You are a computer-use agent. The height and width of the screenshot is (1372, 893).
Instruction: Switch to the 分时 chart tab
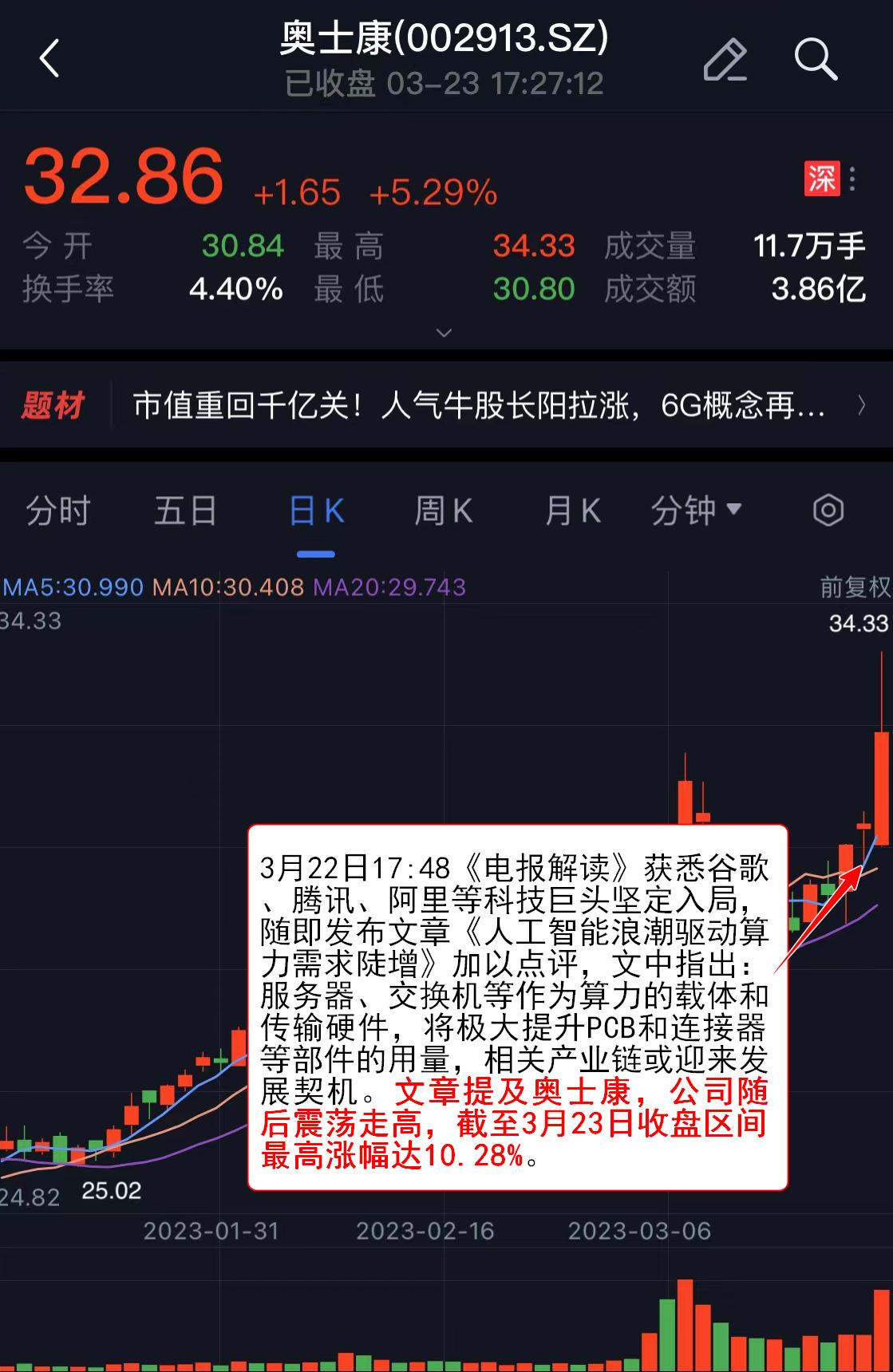(58, 511)
